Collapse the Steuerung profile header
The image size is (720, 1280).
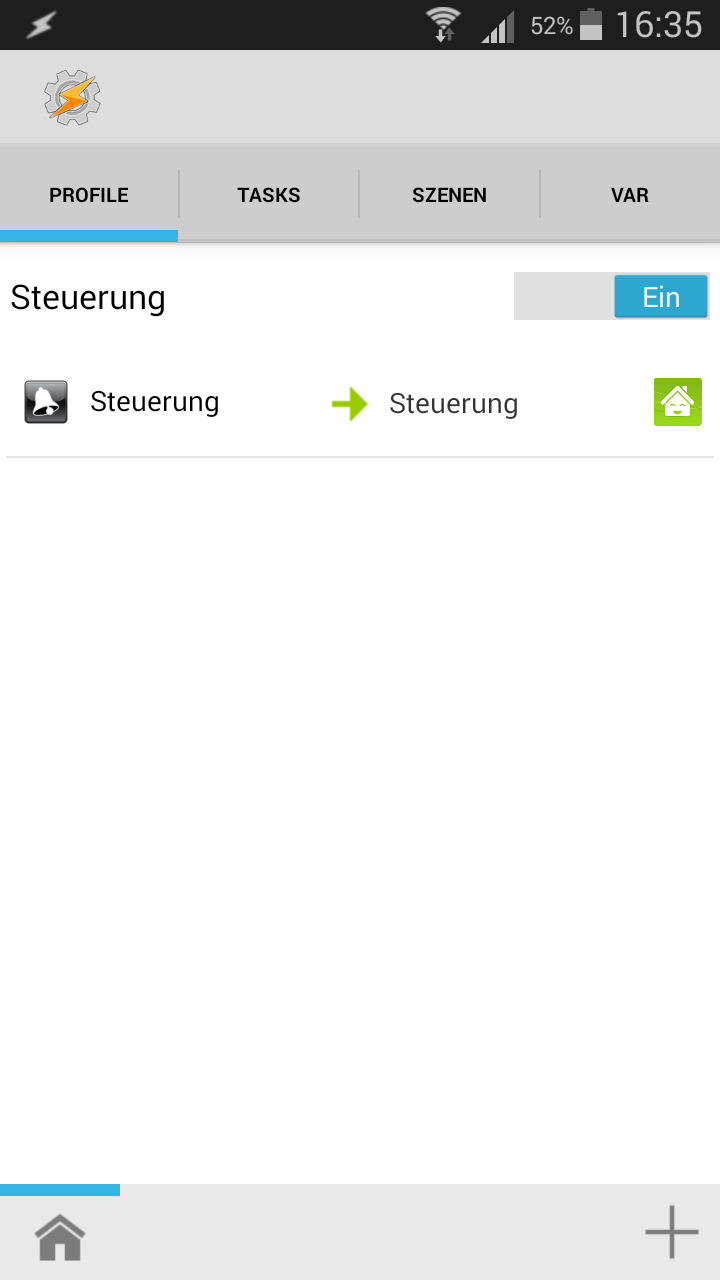point(88,298)
